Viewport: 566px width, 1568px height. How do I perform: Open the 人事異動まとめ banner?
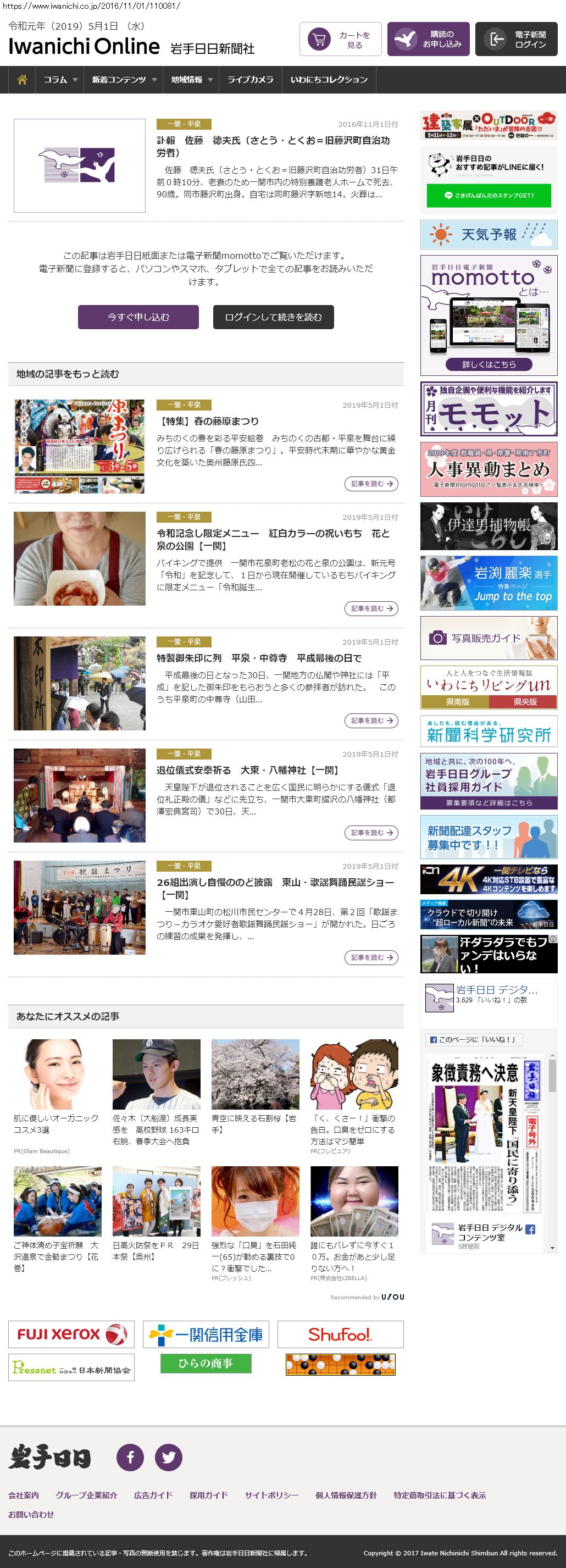click(x=488, y=469)
